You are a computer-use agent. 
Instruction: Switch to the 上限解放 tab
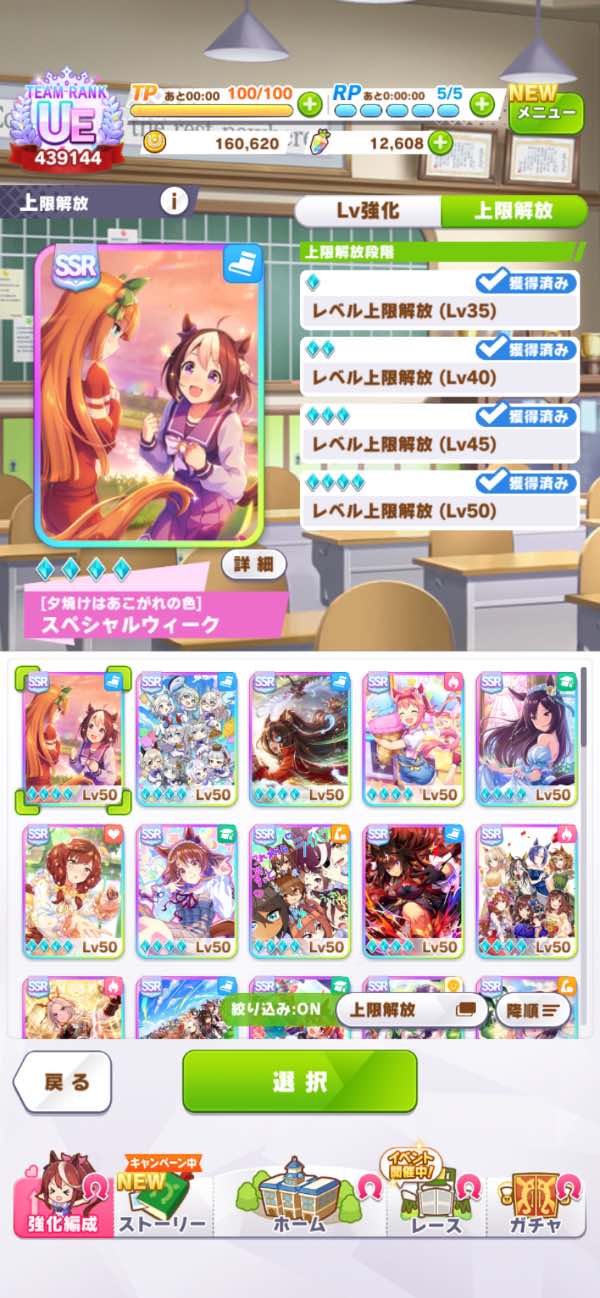(x=513, y=211)
